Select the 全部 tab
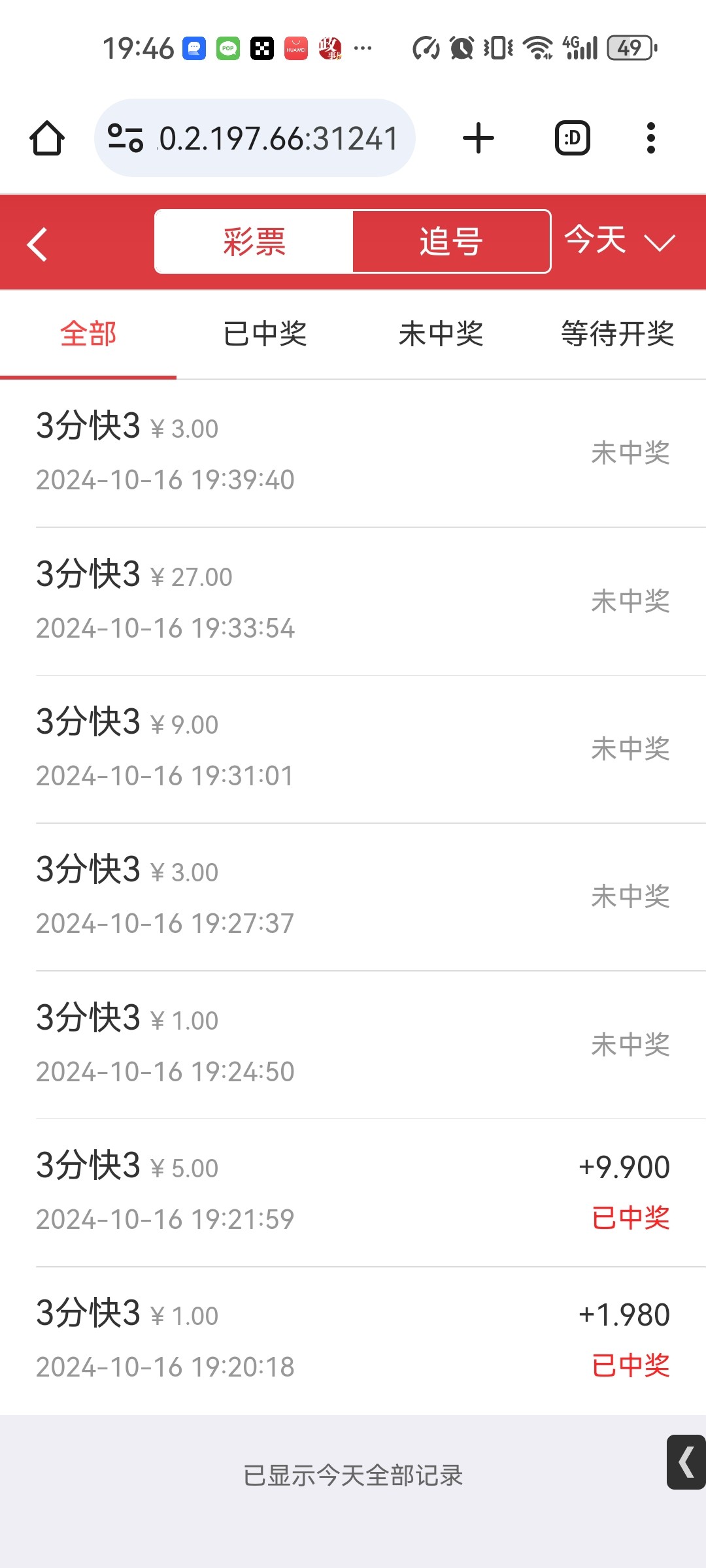 click(88, 334)
